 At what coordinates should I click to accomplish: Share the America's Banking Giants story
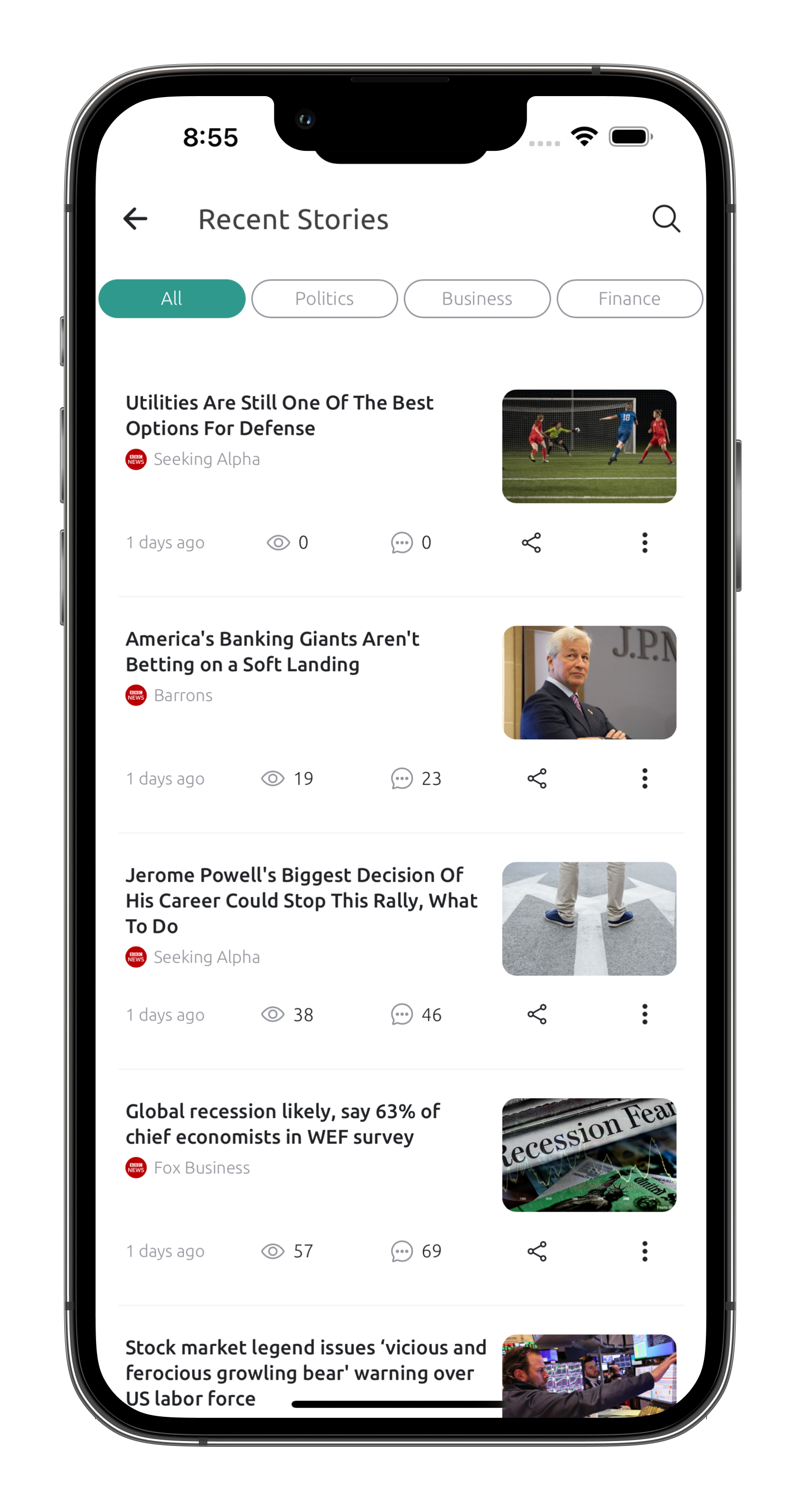pyautogui.click(x=537, y=779)
